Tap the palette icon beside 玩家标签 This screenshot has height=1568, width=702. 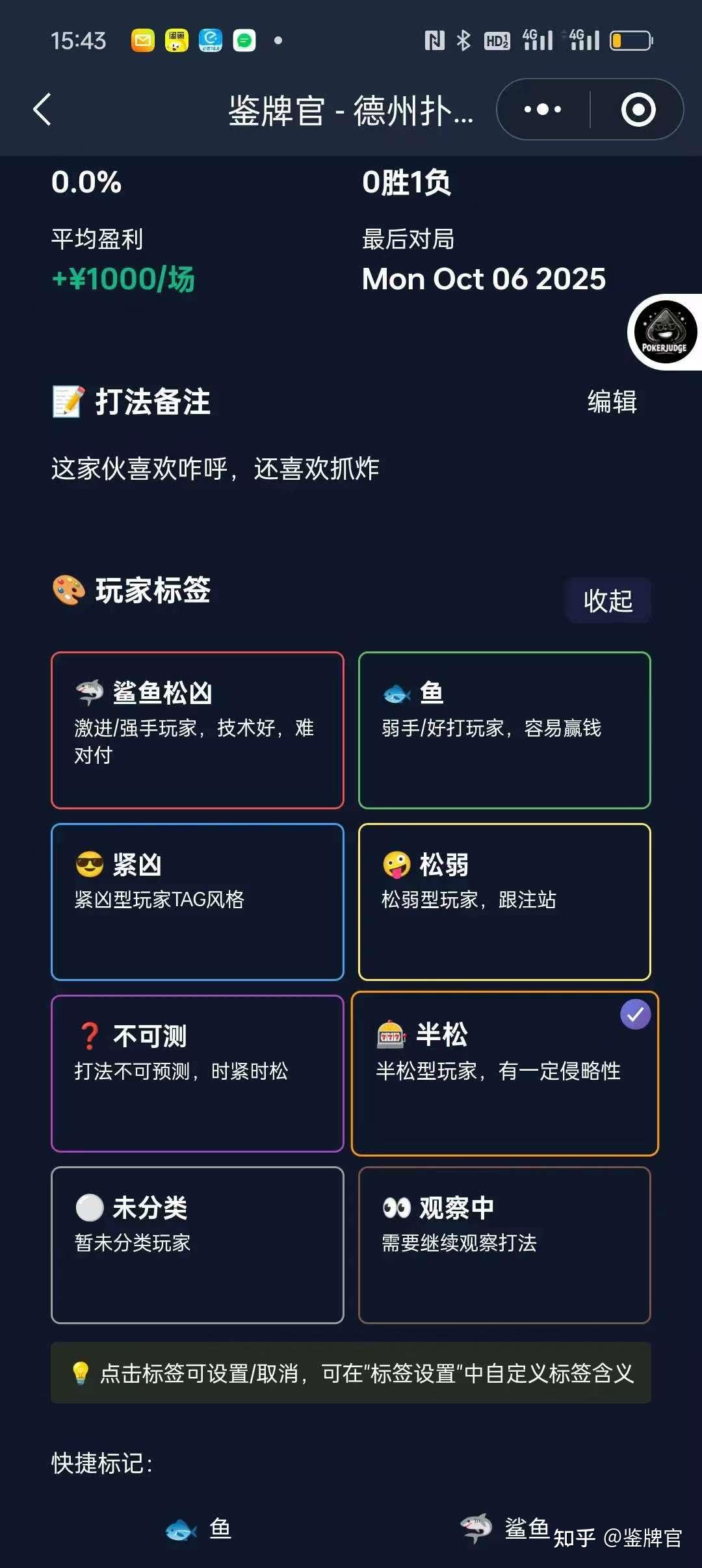tap(67, 591)
